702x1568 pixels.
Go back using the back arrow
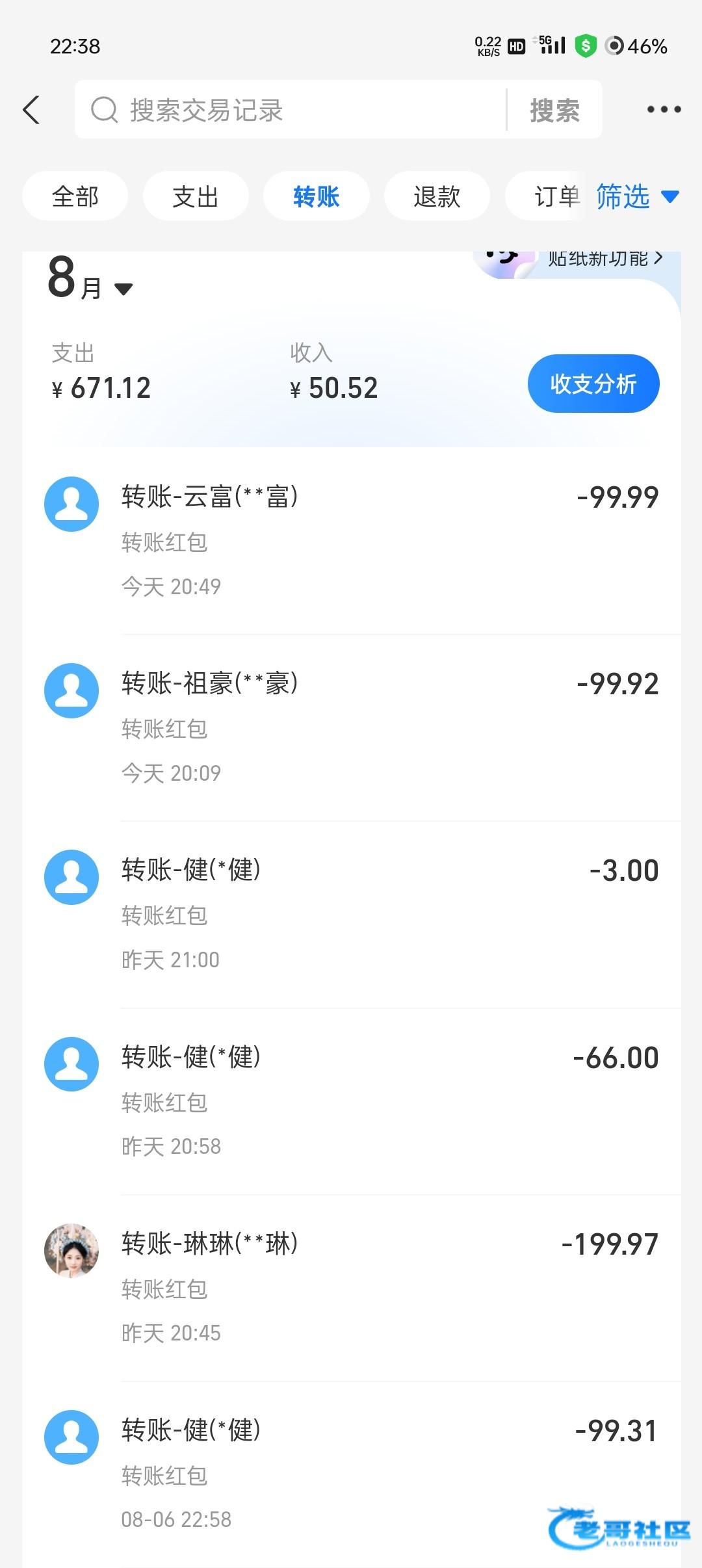[31, 110]
